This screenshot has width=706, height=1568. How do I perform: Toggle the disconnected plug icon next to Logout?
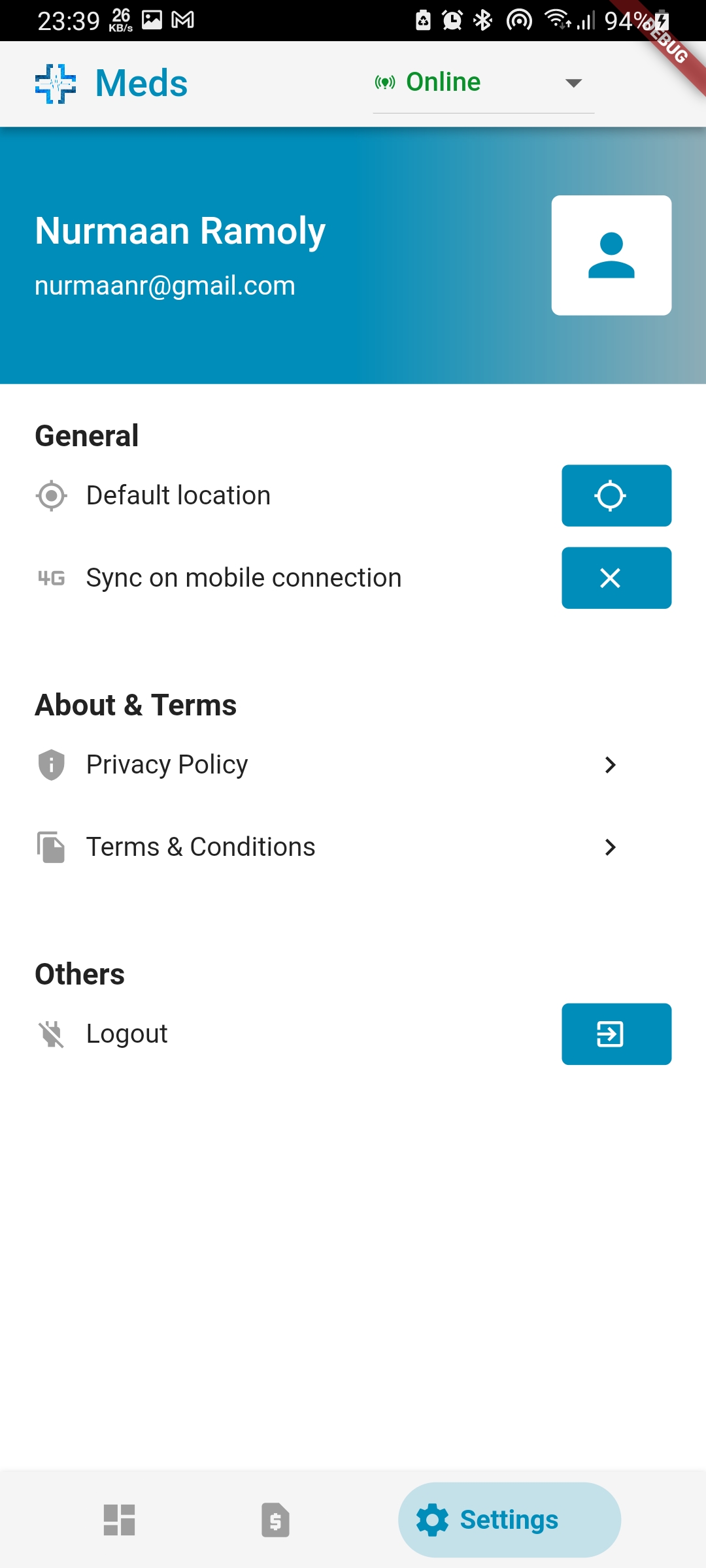pos(51,1032)
